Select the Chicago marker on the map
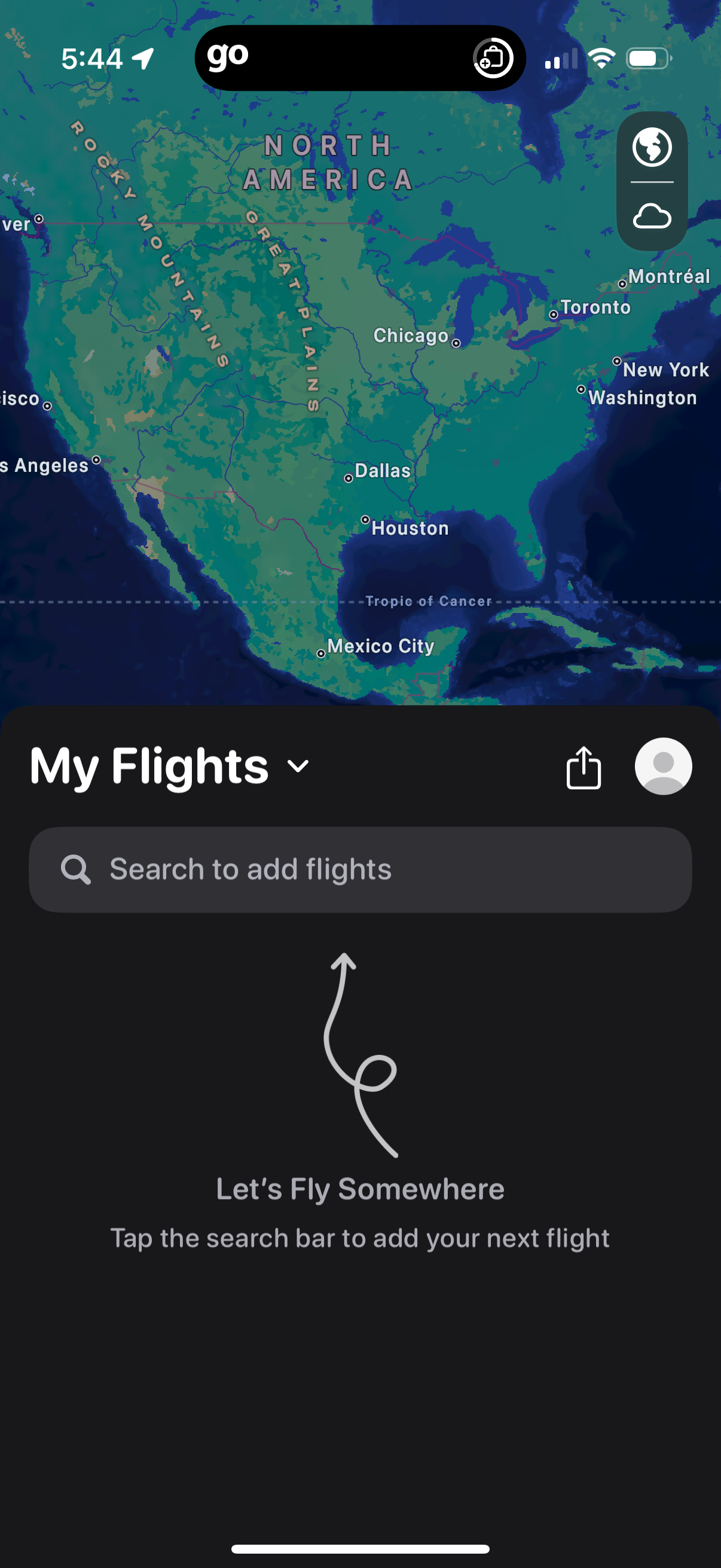Image resolution: width=721 pixels, height=1568 pixels. 456,344
